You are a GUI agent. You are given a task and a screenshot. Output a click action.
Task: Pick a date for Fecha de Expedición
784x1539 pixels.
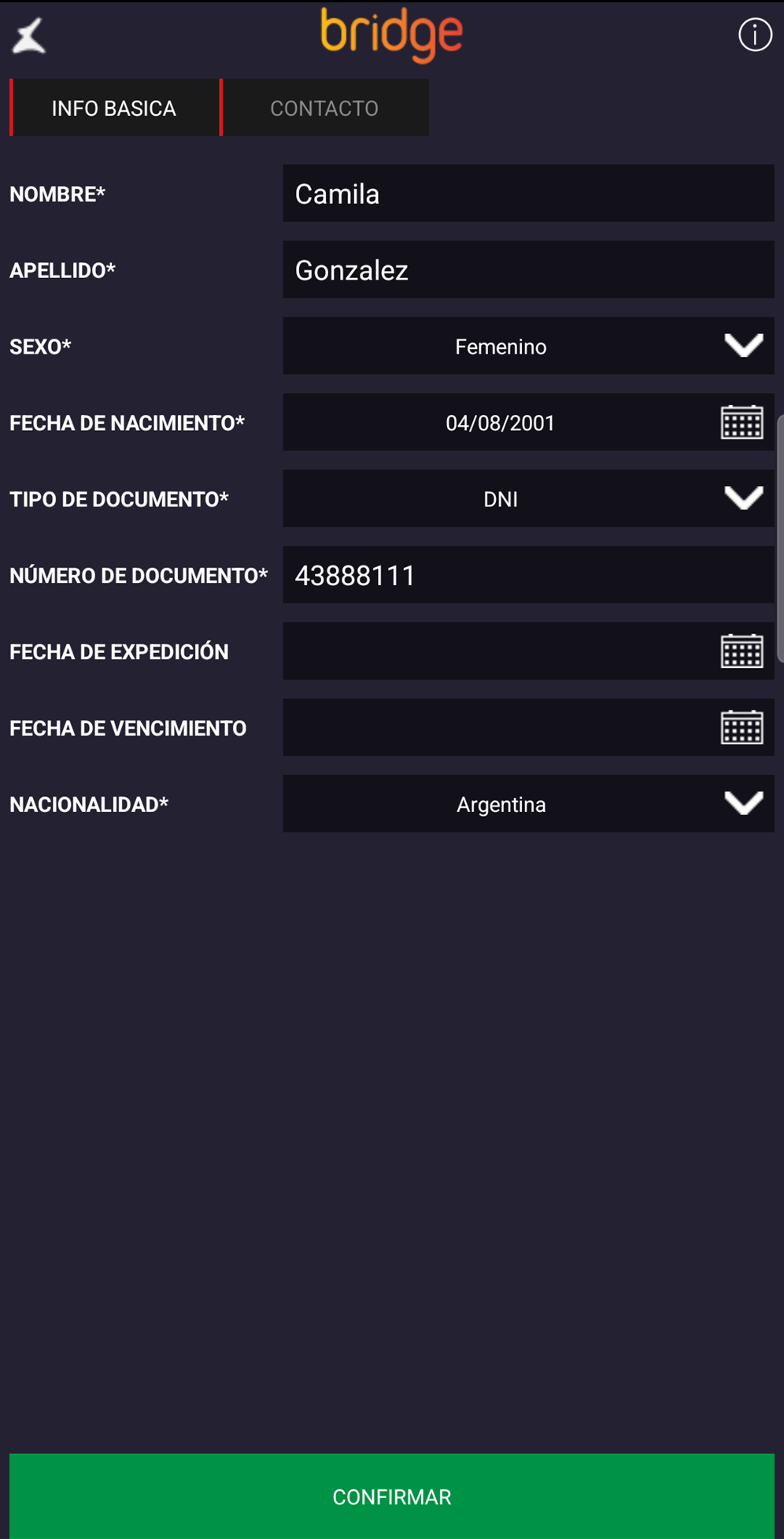[x=741, y=652]
